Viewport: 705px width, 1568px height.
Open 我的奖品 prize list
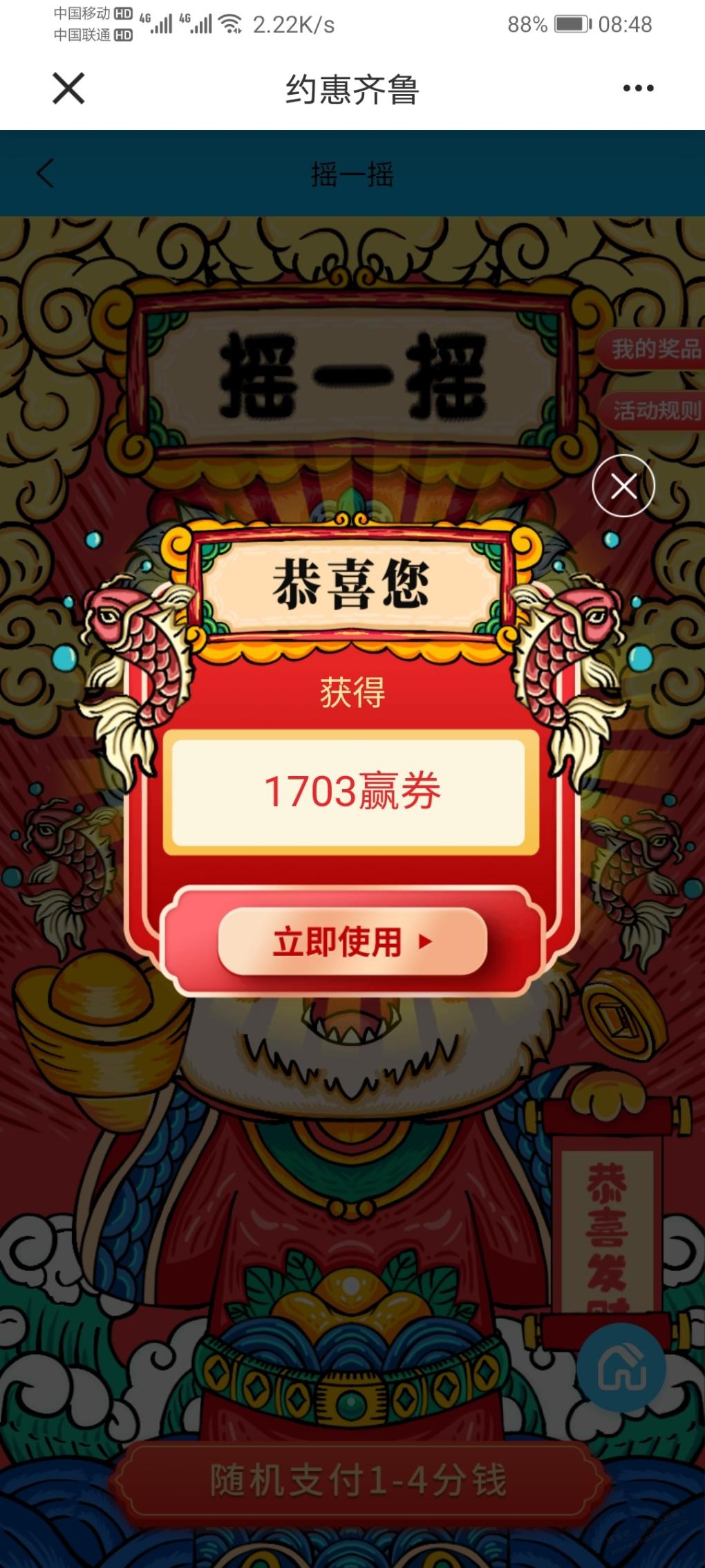pos(653,349)
